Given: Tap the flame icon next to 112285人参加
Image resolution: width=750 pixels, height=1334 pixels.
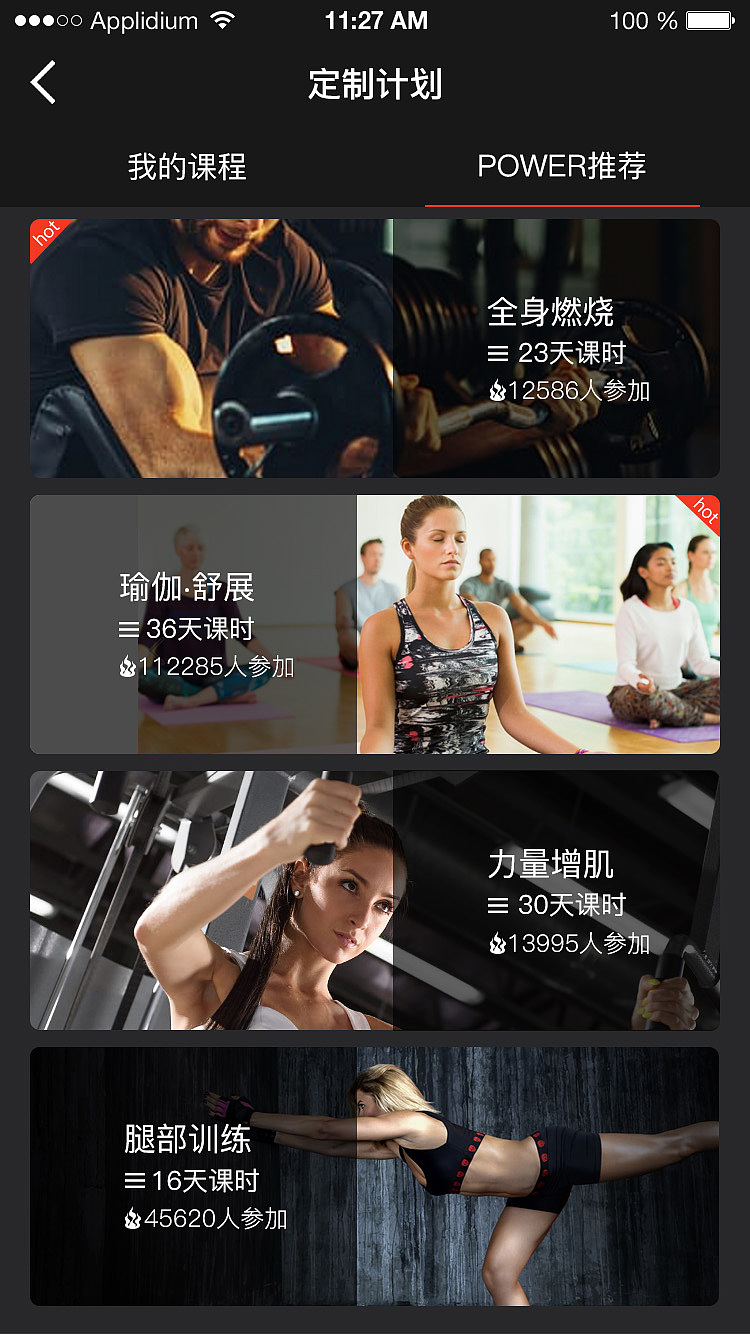Looking at the screenshot, I should point(125,669).
